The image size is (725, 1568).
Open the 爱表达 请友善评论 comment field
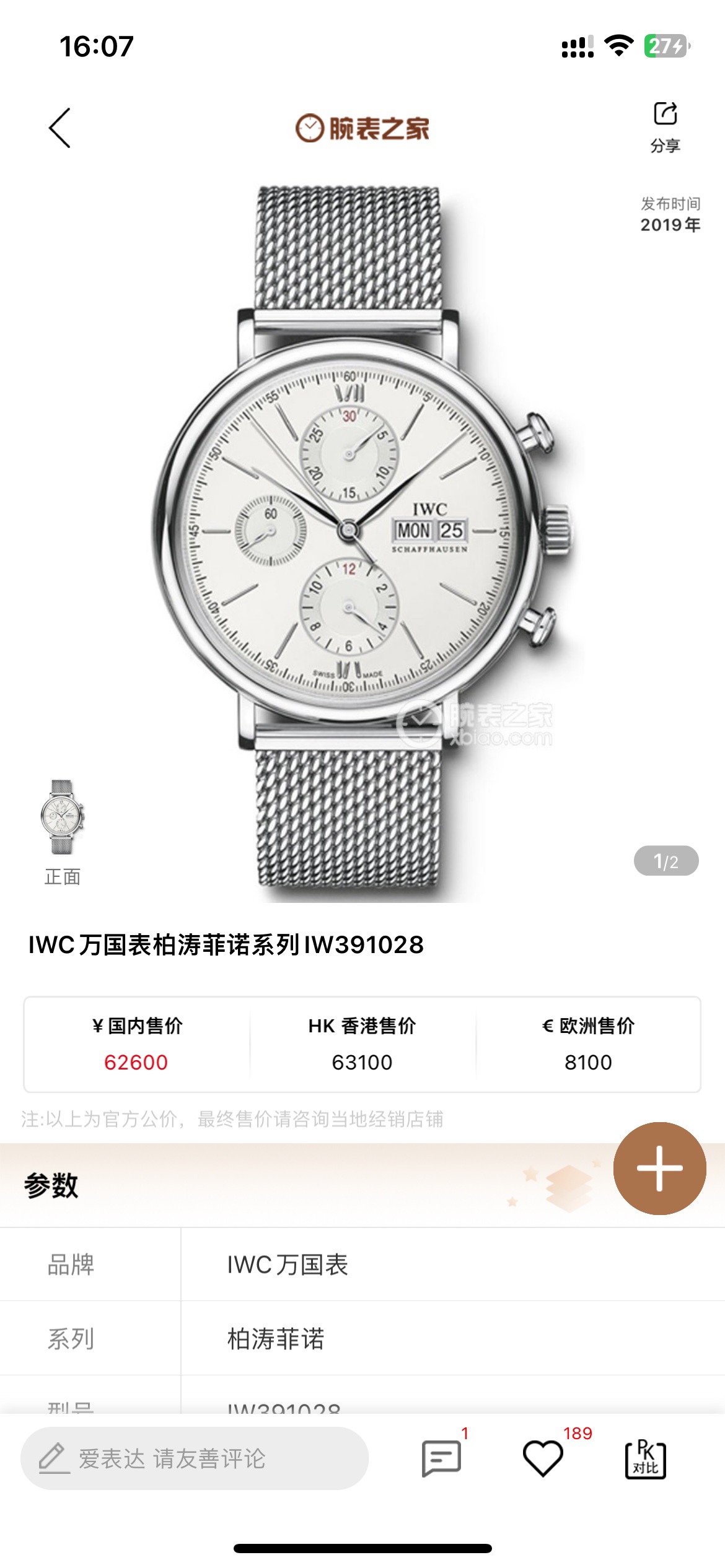[195, 1458]
